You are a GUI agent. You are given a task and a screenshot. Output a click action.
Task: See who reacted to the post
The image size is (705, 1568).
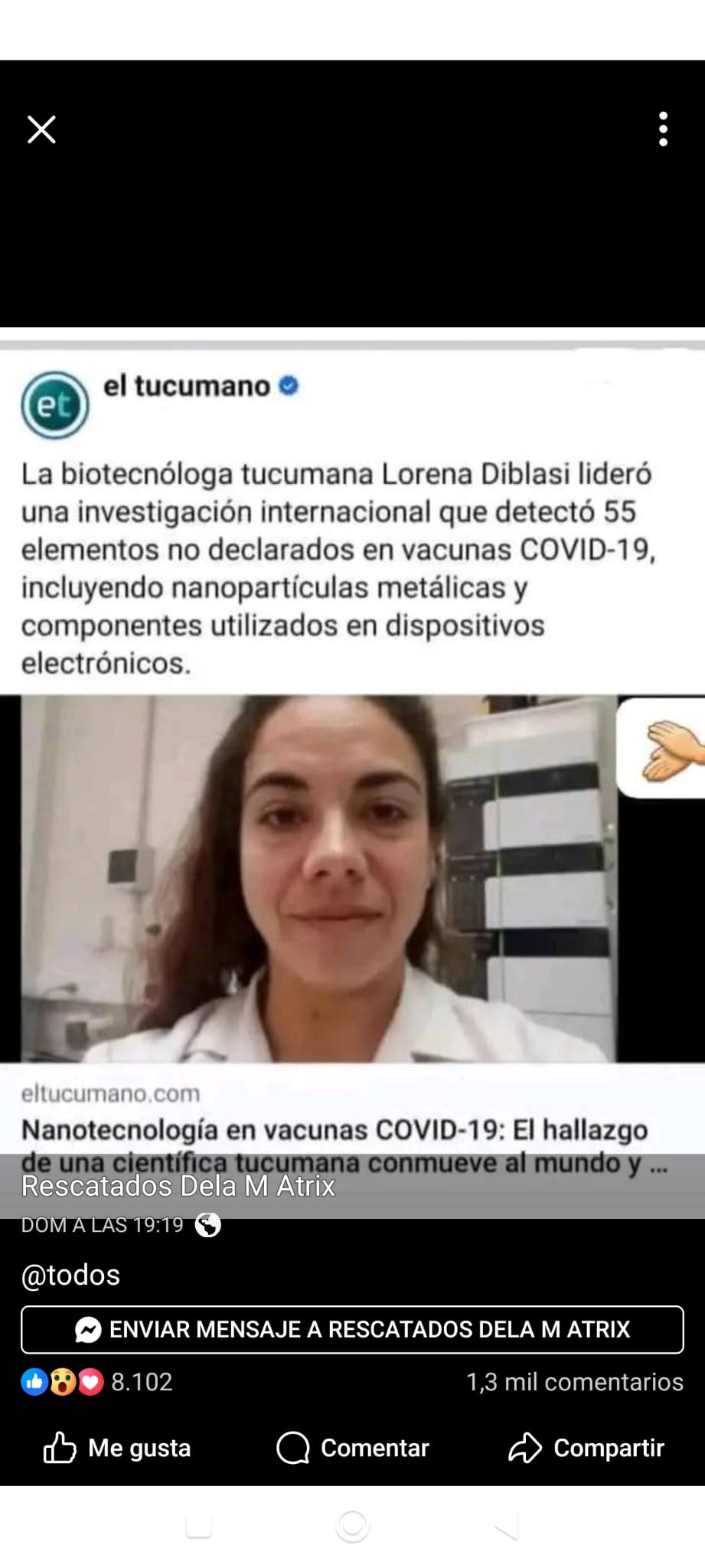[x=97, y=1382]
